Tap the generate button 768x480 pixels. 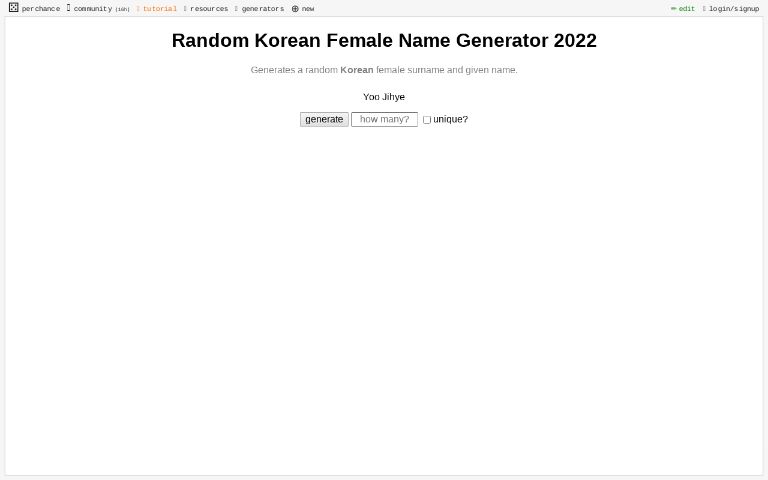324,119
